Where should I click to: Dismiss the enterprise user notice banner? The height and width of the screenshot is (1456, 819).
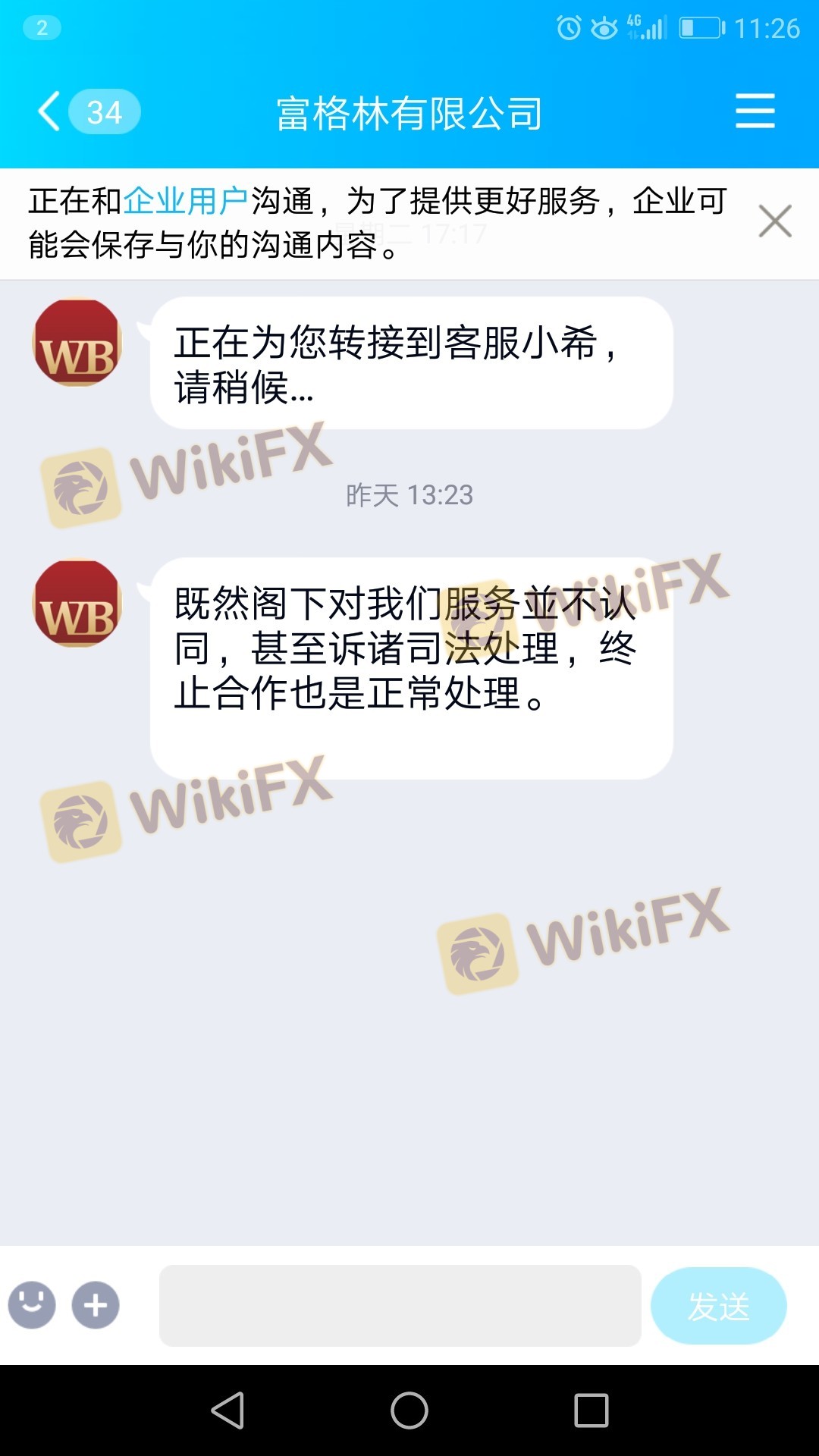774,221
